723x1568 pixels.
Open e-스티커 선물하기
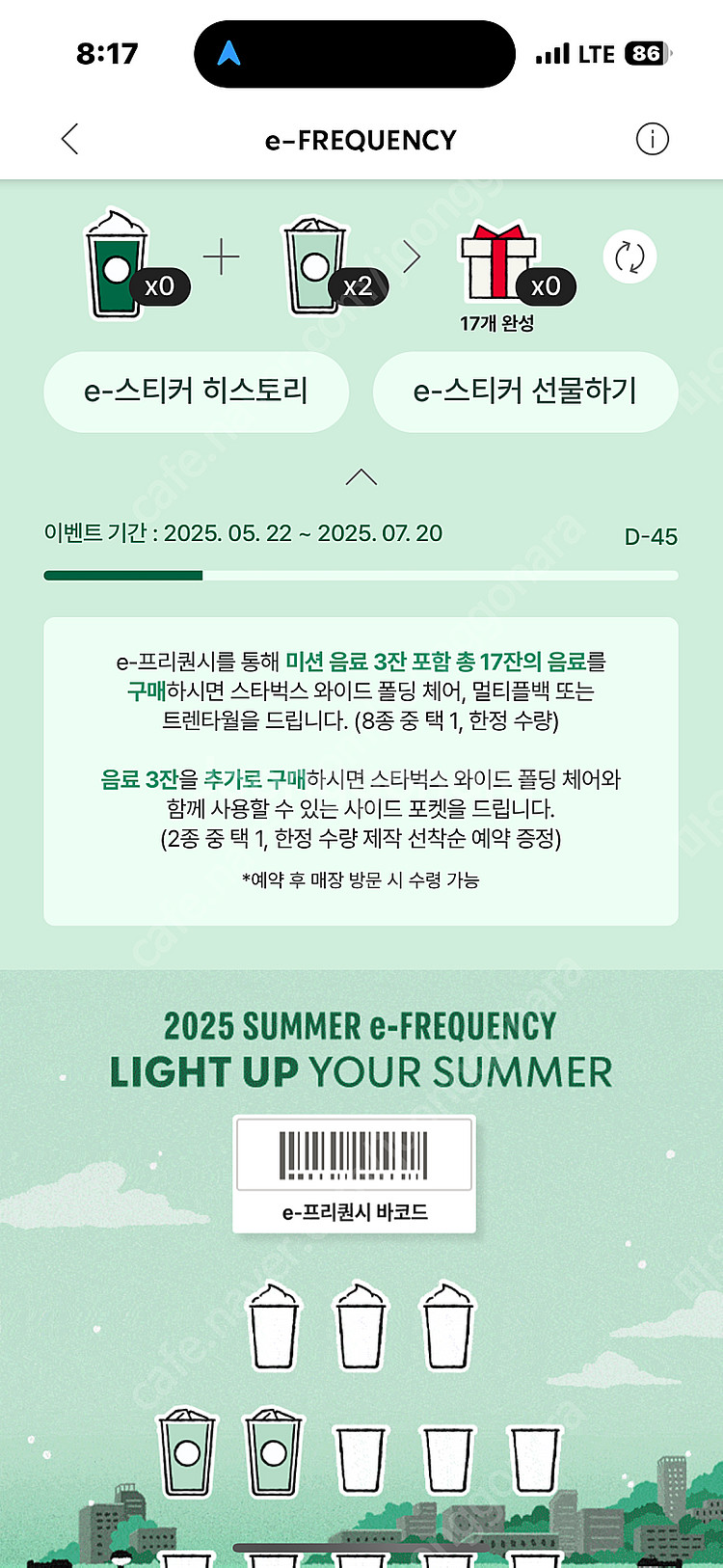(525, 392)
